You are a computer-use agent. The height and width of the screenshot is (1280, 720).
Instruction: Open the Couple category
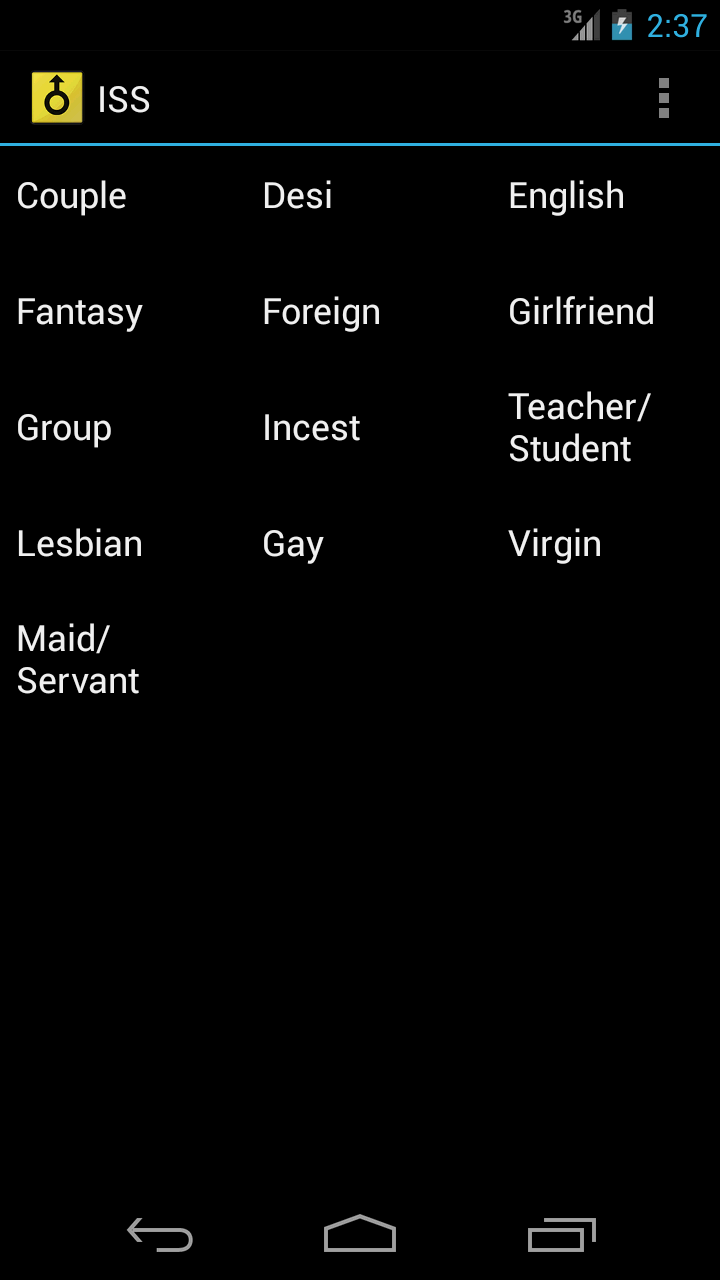(72, 196)
